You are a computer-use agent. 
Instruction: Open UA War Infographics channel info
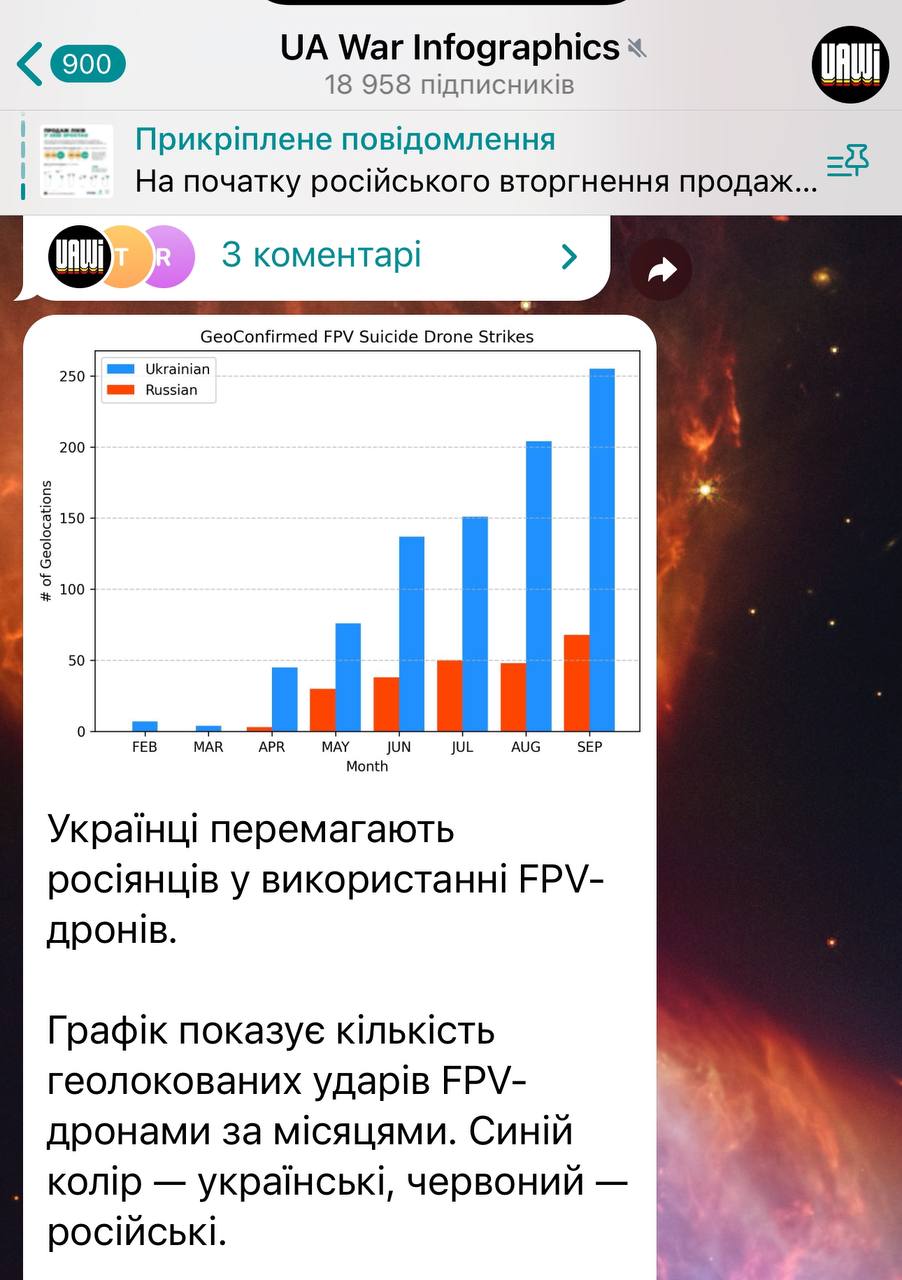click(x=449, y=63)
